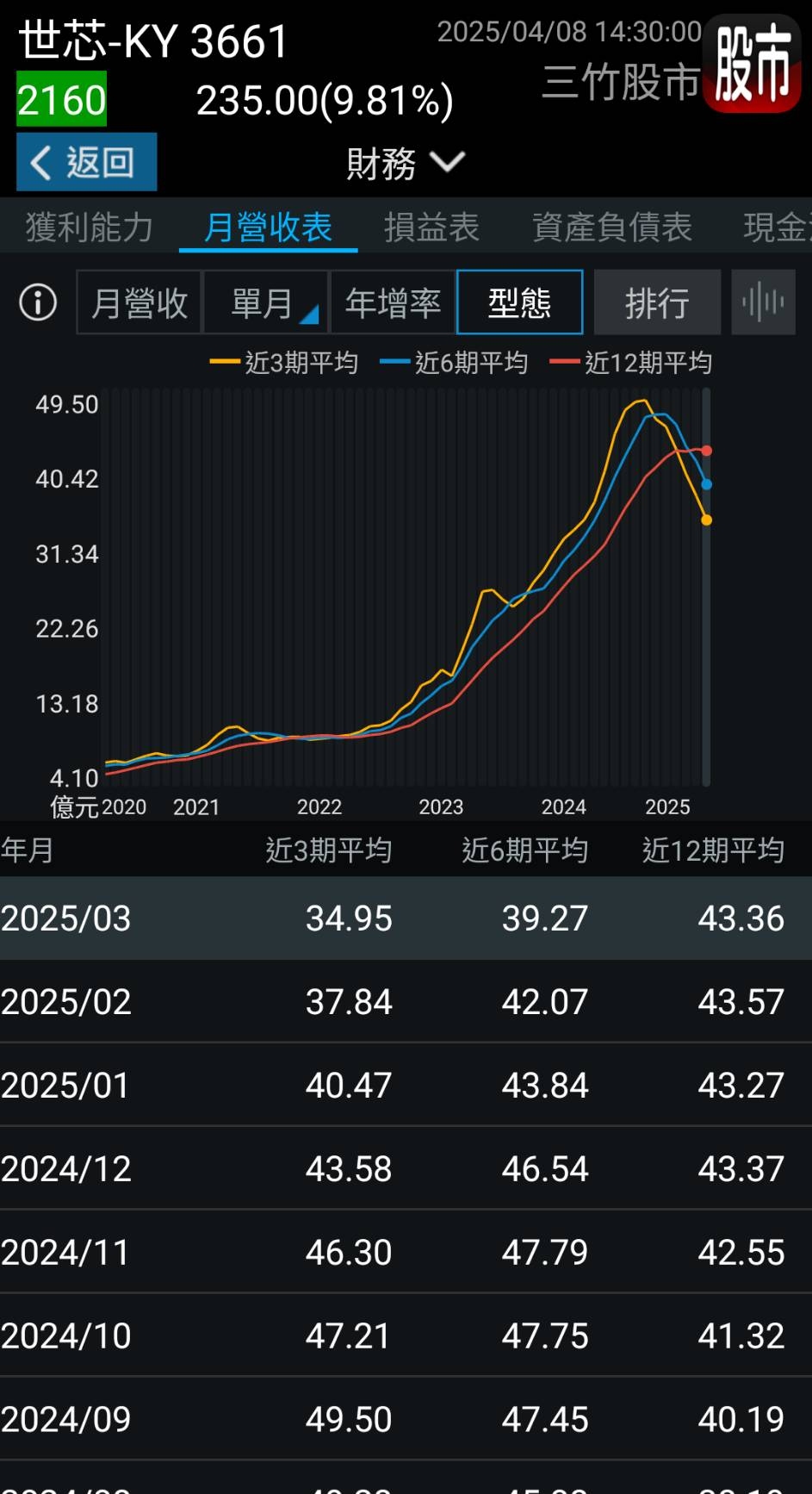Open the 排行 ranking button
The height and width of the screenshot is (1494, 812).
click(x=657, y=302)
